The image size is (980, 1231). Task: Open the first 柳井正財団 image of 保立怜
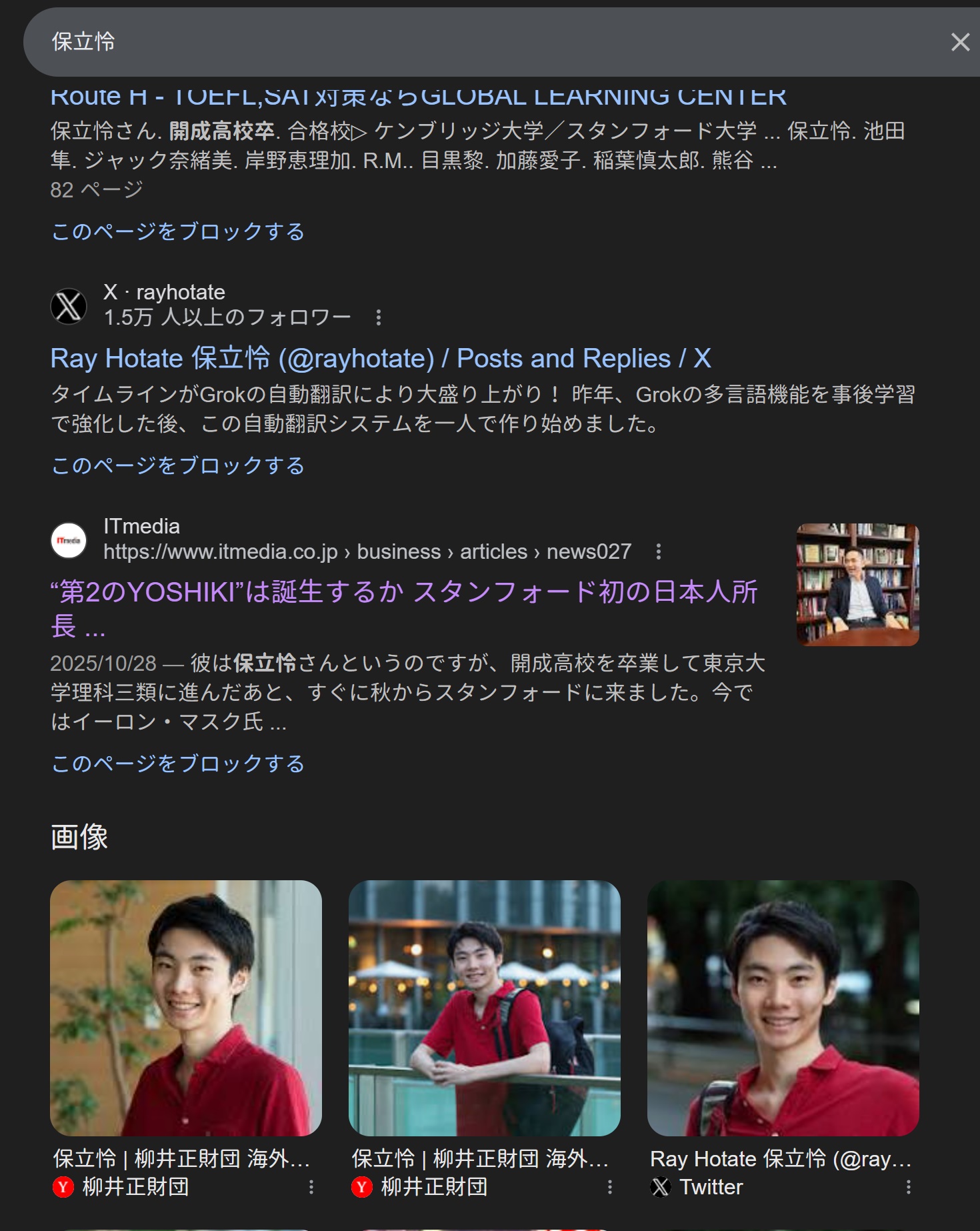185,1008
